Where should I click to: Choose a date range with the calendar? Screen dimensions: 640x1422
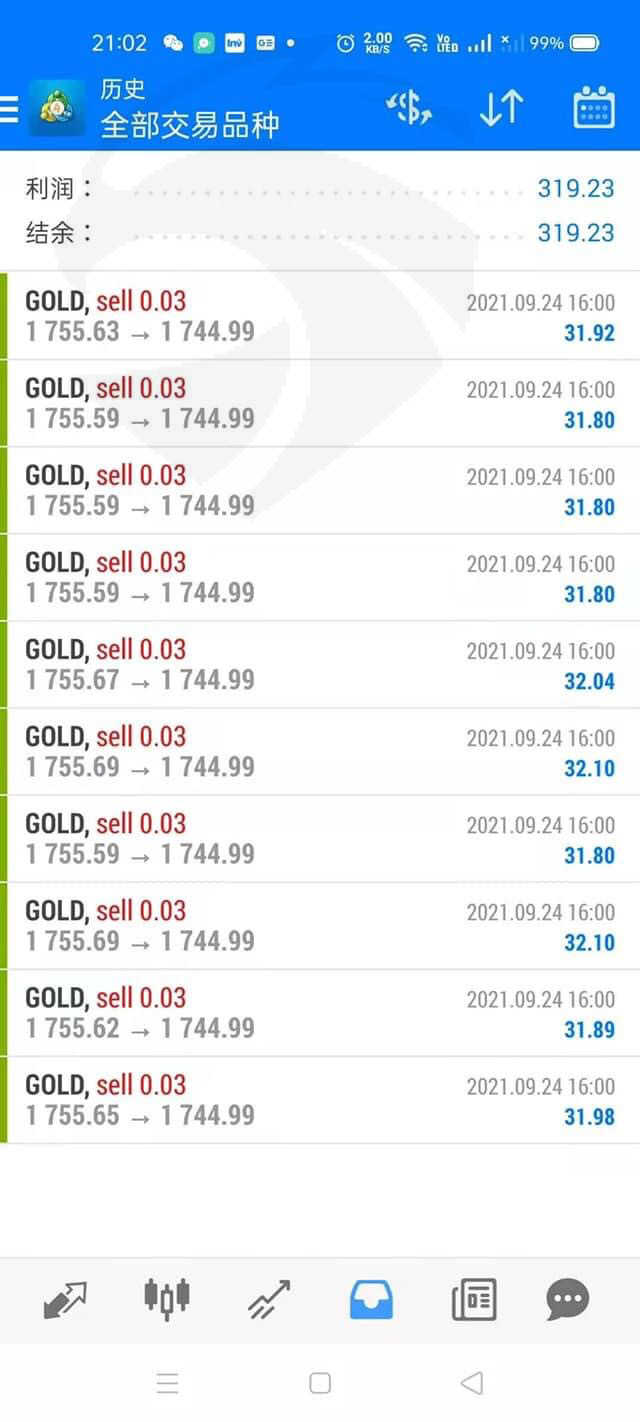pyautogui.click(x=594, y=108)
